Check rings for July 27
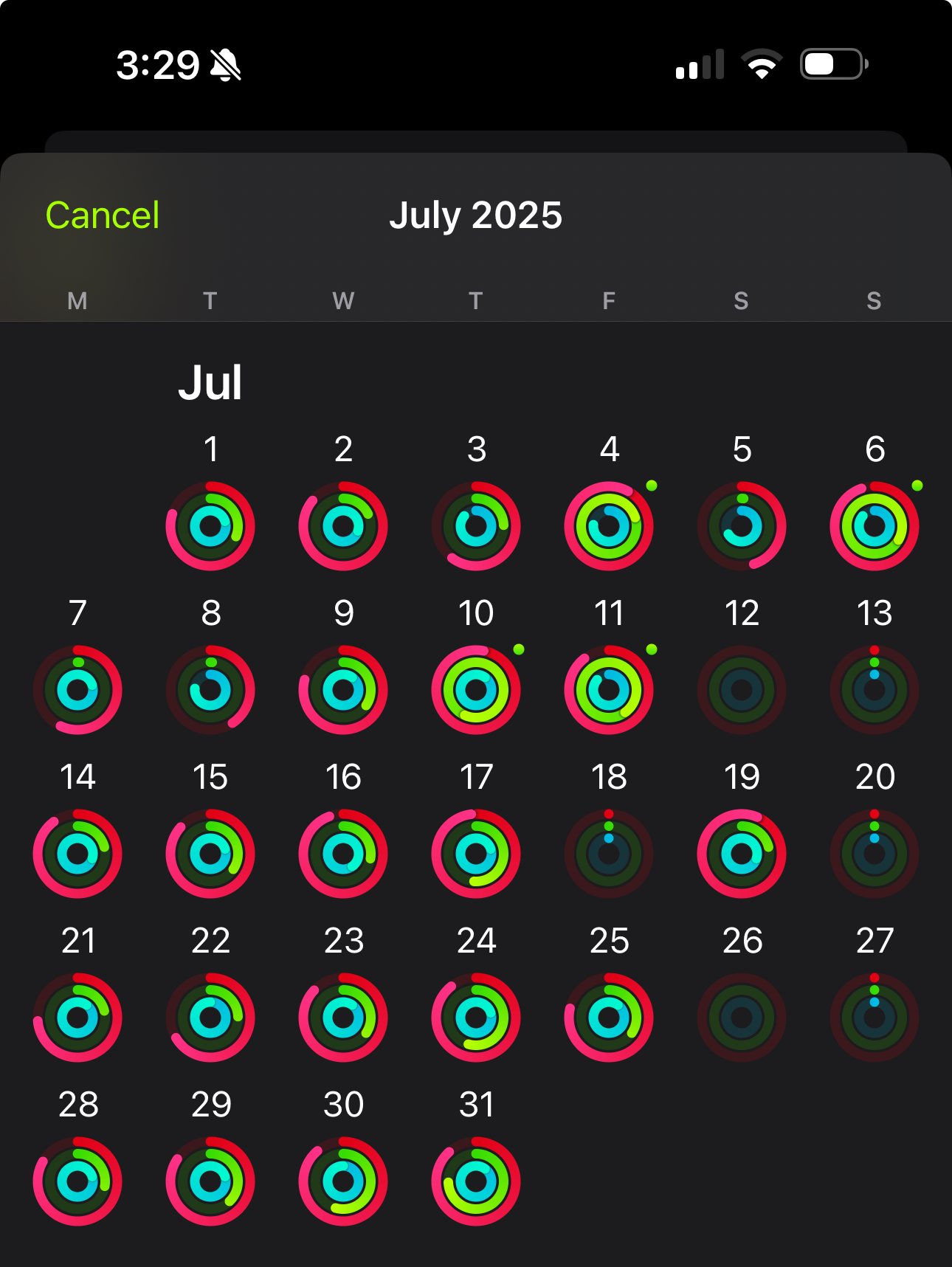This screenshot has width=952, height=1267. [875, 1018]
